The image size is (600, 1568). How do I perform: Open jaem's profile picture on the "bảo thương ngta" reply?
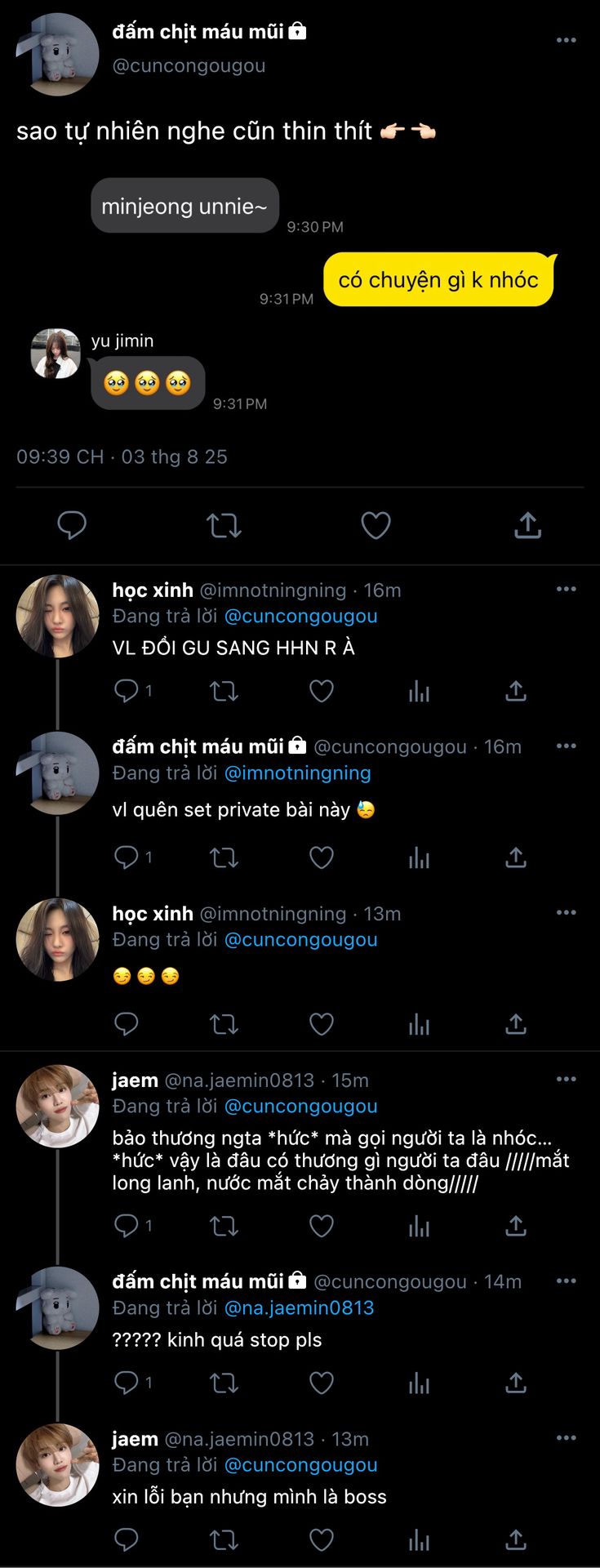pos(57,1106)
